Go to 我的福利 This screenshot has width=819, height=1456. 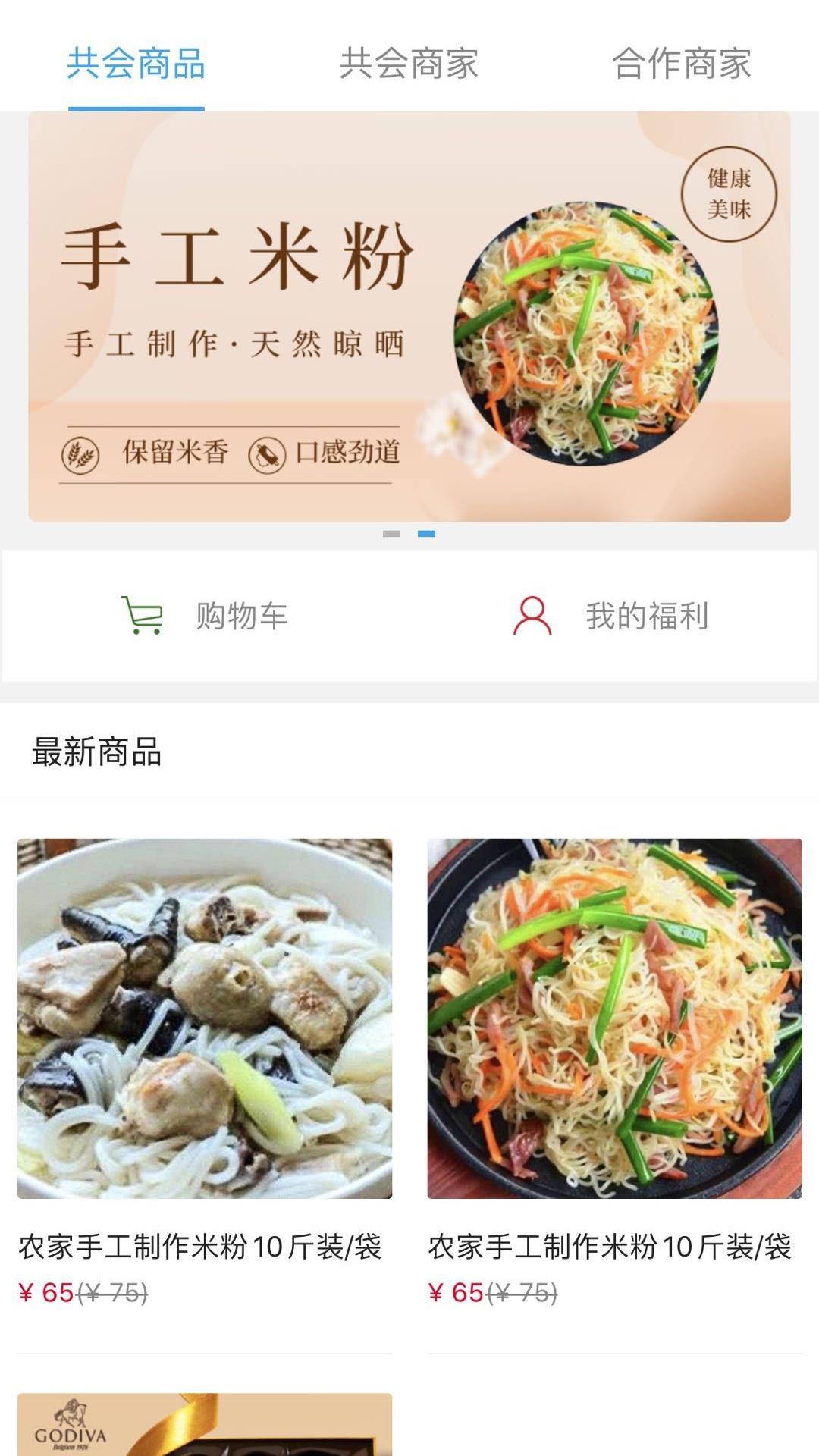[x=611, y=615]
